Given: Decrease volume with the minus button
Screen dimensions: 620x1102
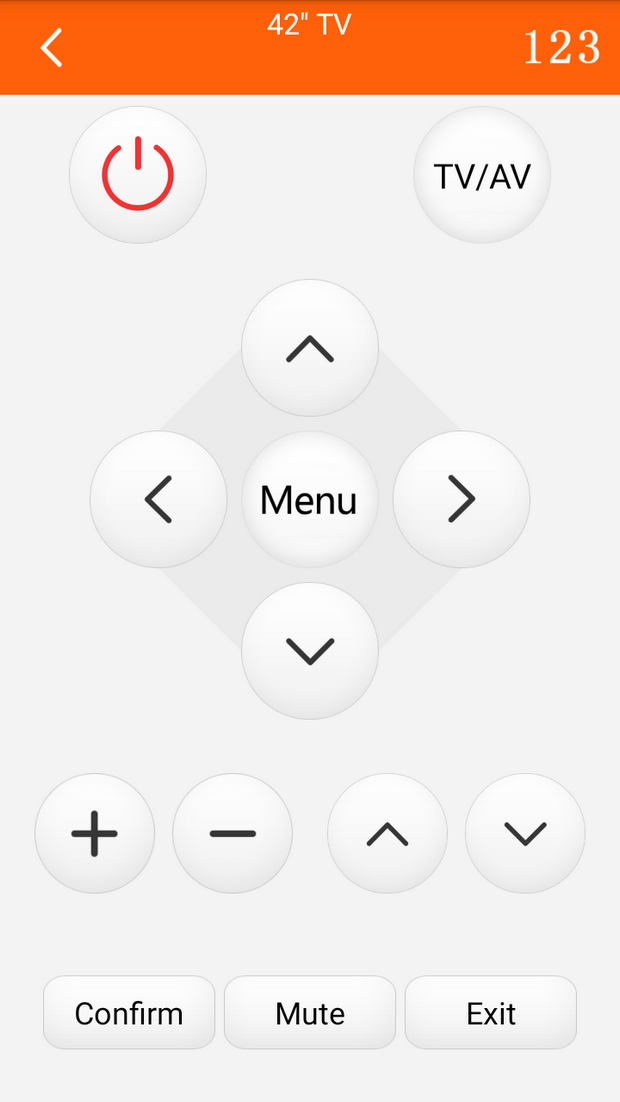Looking at the screenshot, I should coord(233,833).
